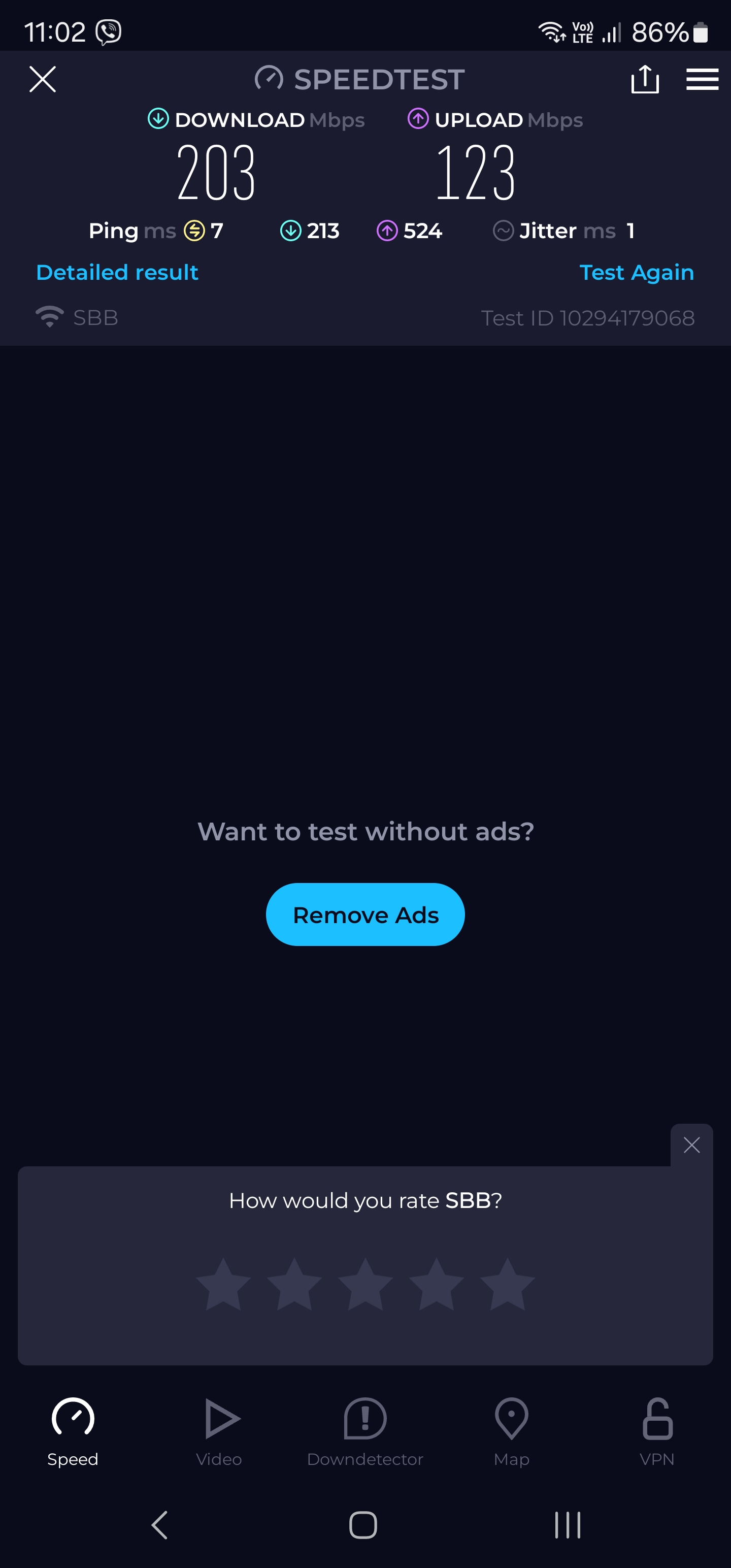This screenshot has width=731, height=1568.
Task: Rate SBB three stars
Action: [x=365, y=1284]
